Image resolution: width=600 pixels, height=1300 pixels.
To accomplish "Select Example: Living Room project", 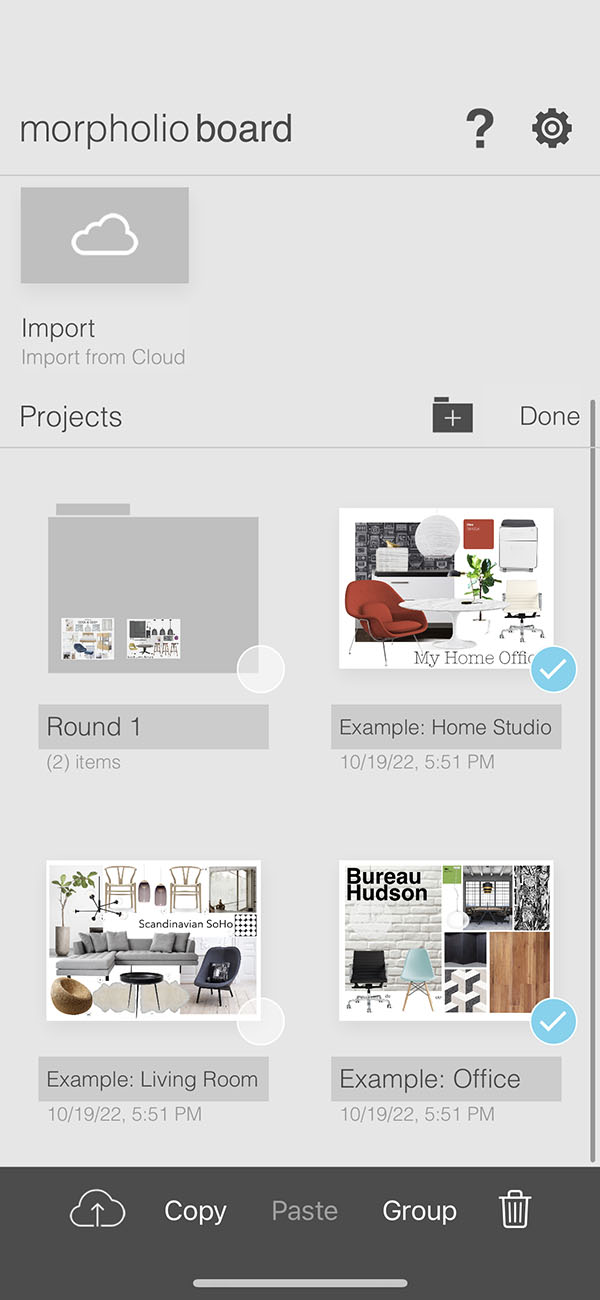I will tap(261, 1021).
